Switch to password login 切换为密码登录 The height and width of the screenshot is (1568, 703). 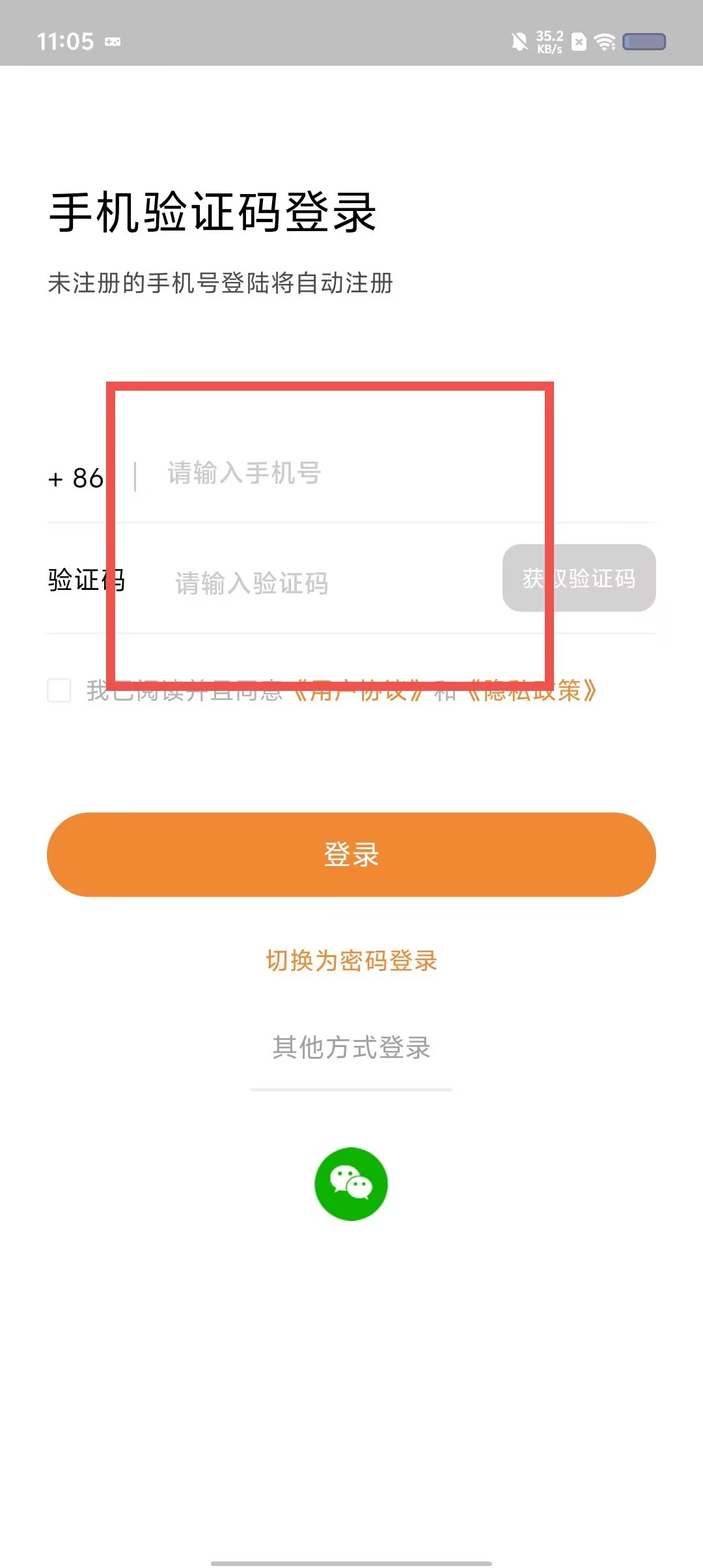click(351, 960)
